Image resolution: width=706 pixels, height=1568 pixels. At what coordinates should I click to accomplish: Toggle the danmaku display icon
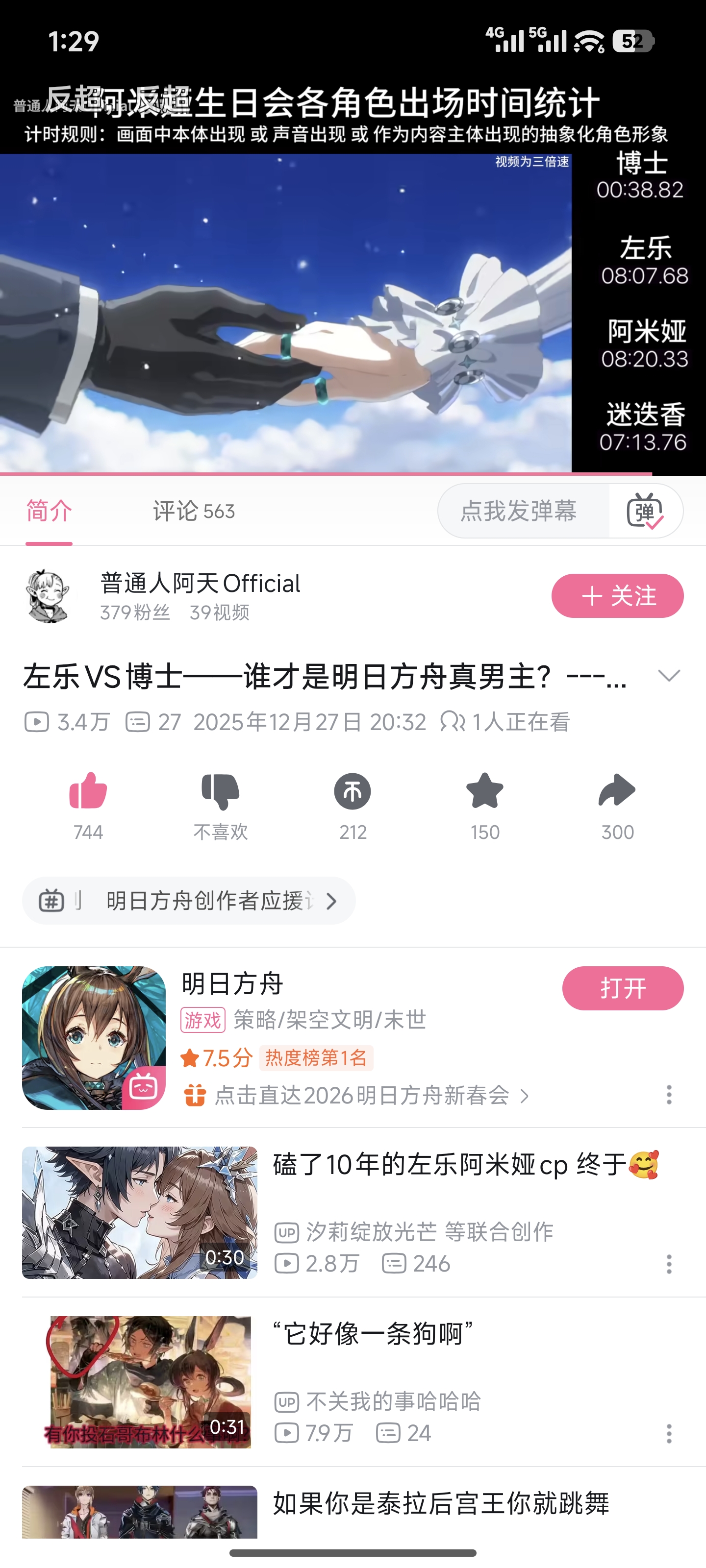645,511
